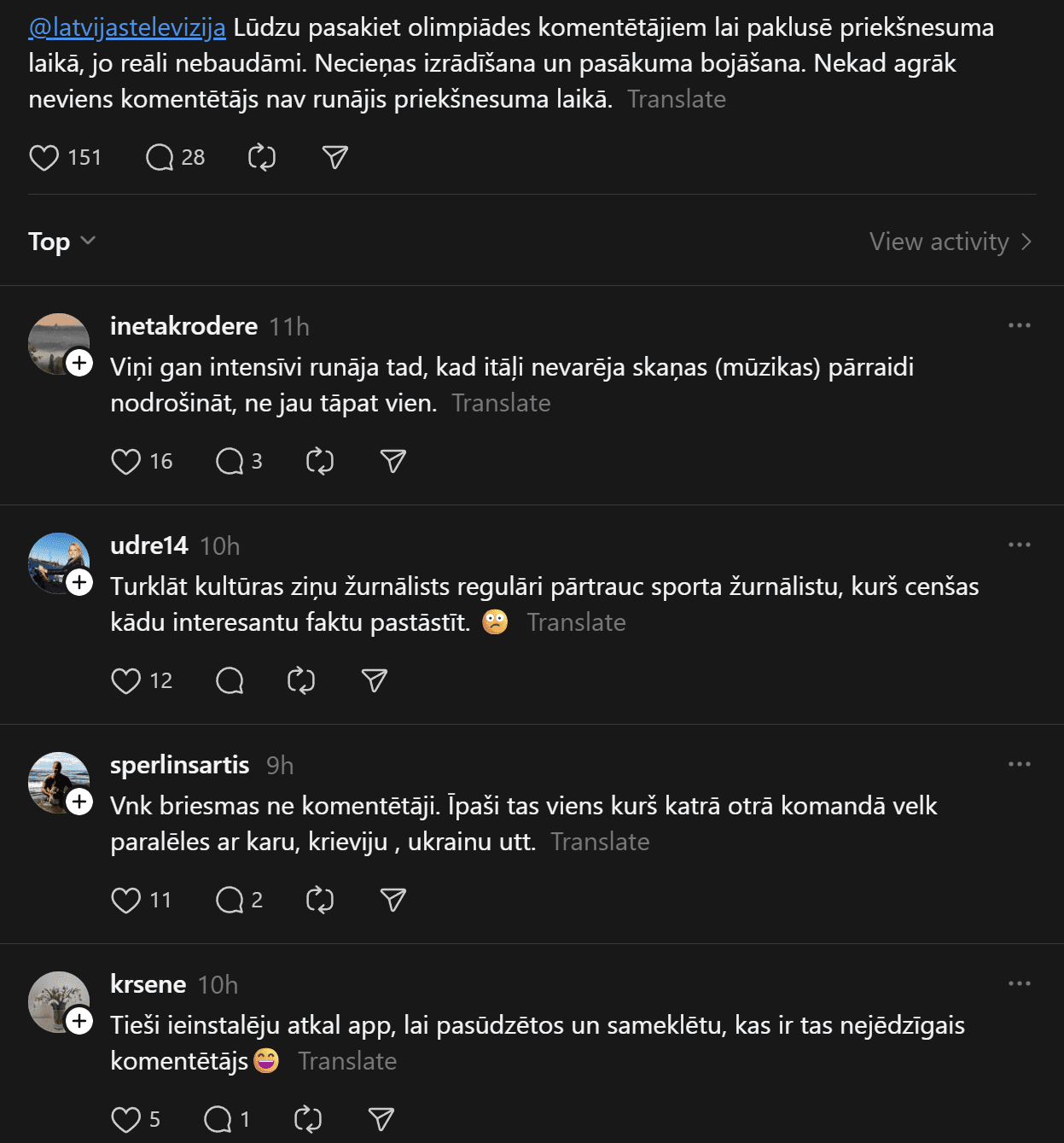Image resolution: width=1064 pixels, height=1143 pixels.
Task: Like the main post with 151 likes
Action: coord(44,158)
